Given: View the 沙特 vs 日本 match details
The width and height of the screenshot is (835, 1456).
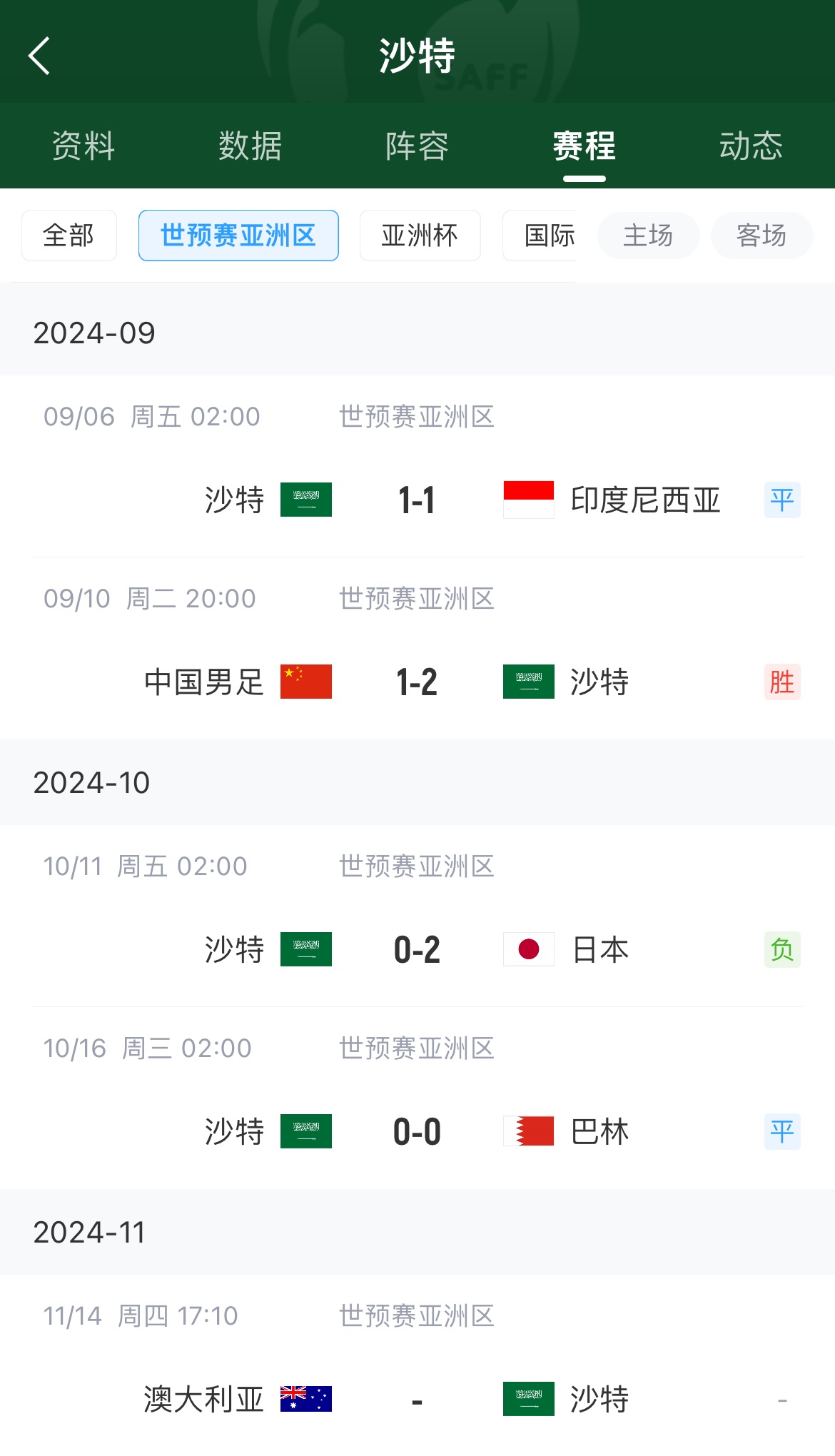Looking at the screenshot, I should tap(417, 949).
